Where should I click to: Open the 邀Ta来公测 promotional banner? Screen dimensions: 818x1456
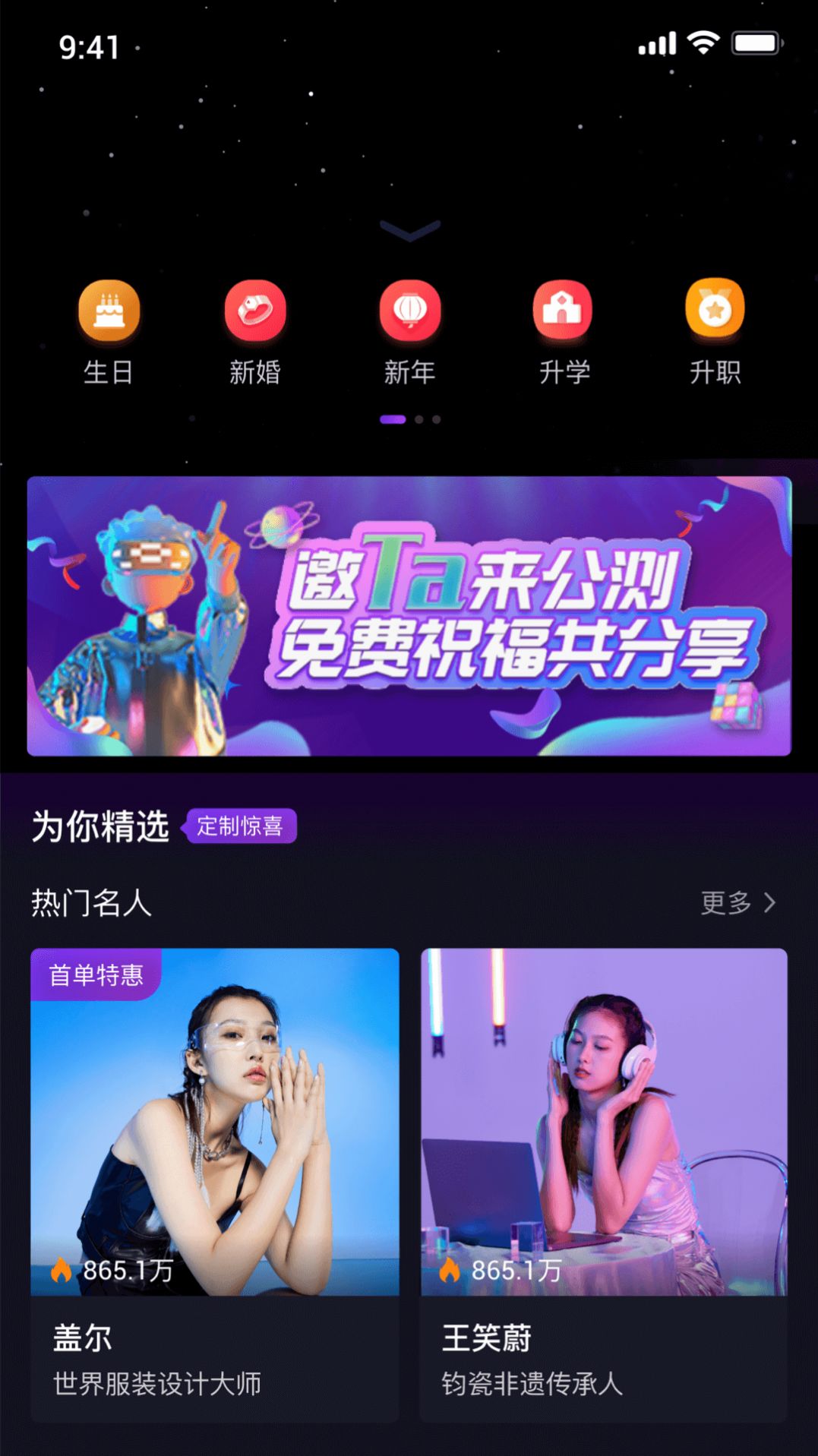click(409, 615)
